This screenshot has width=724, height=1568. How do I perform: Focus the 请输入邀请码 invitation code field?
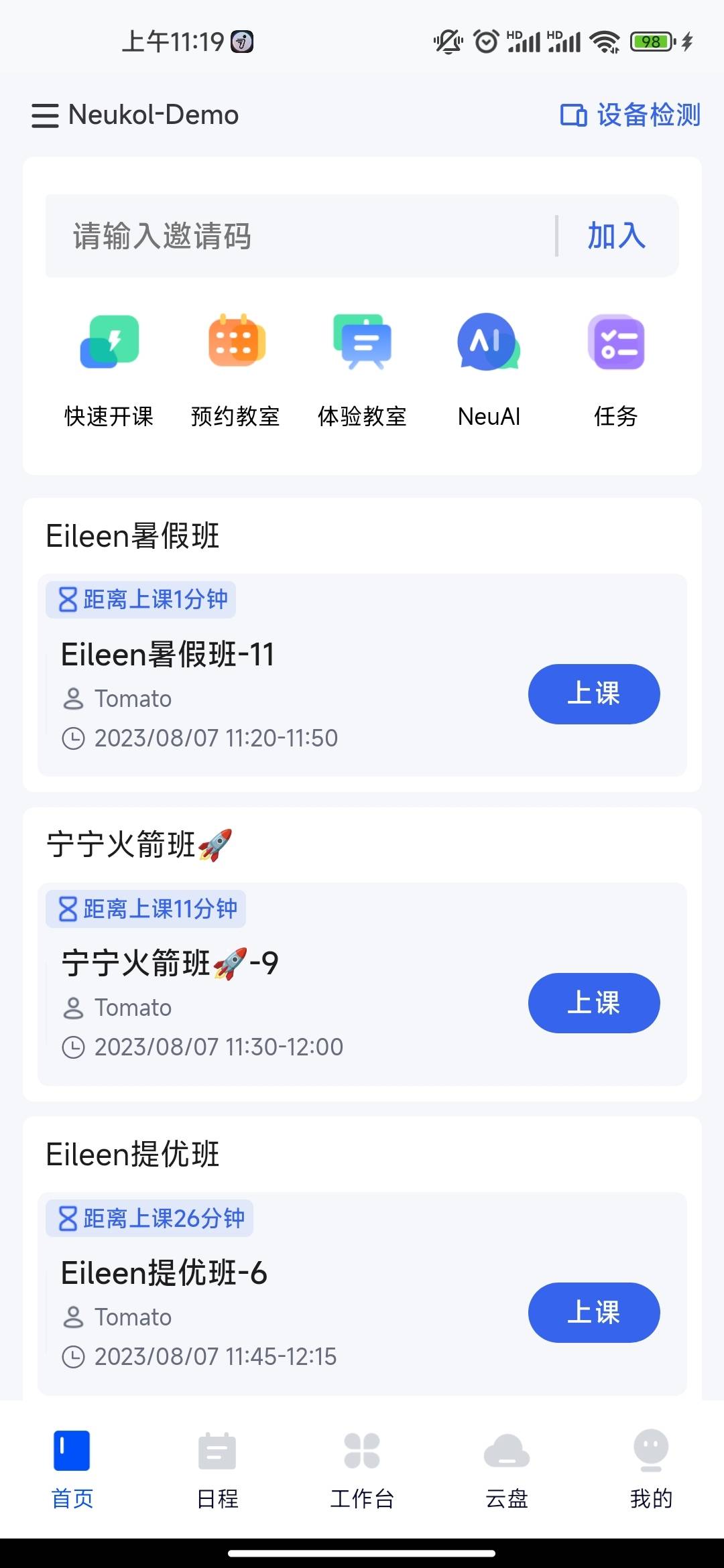(x=300, y=236)
